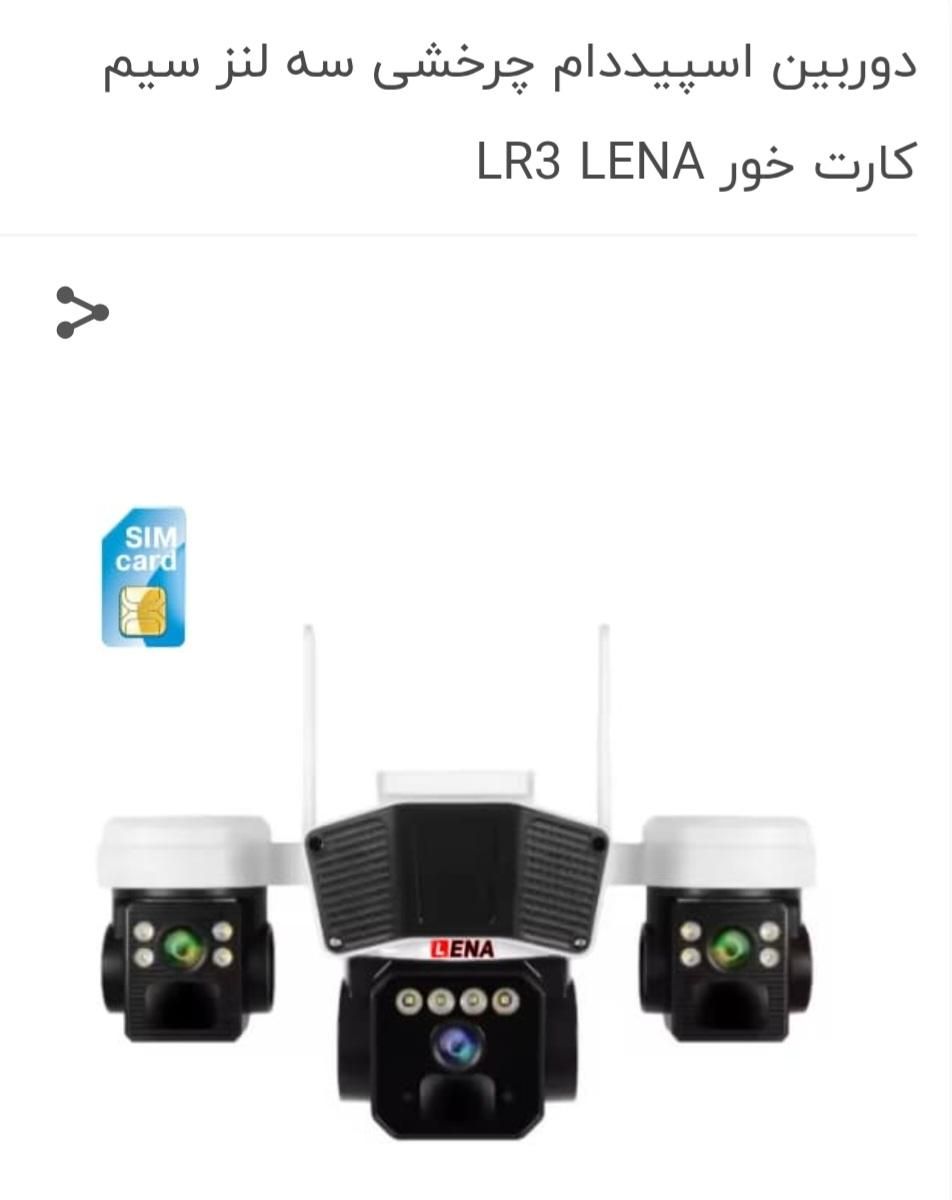Share this LENA LR3 camera product
Viewport: 952px width, 1200px height.
tap(82, 312)
